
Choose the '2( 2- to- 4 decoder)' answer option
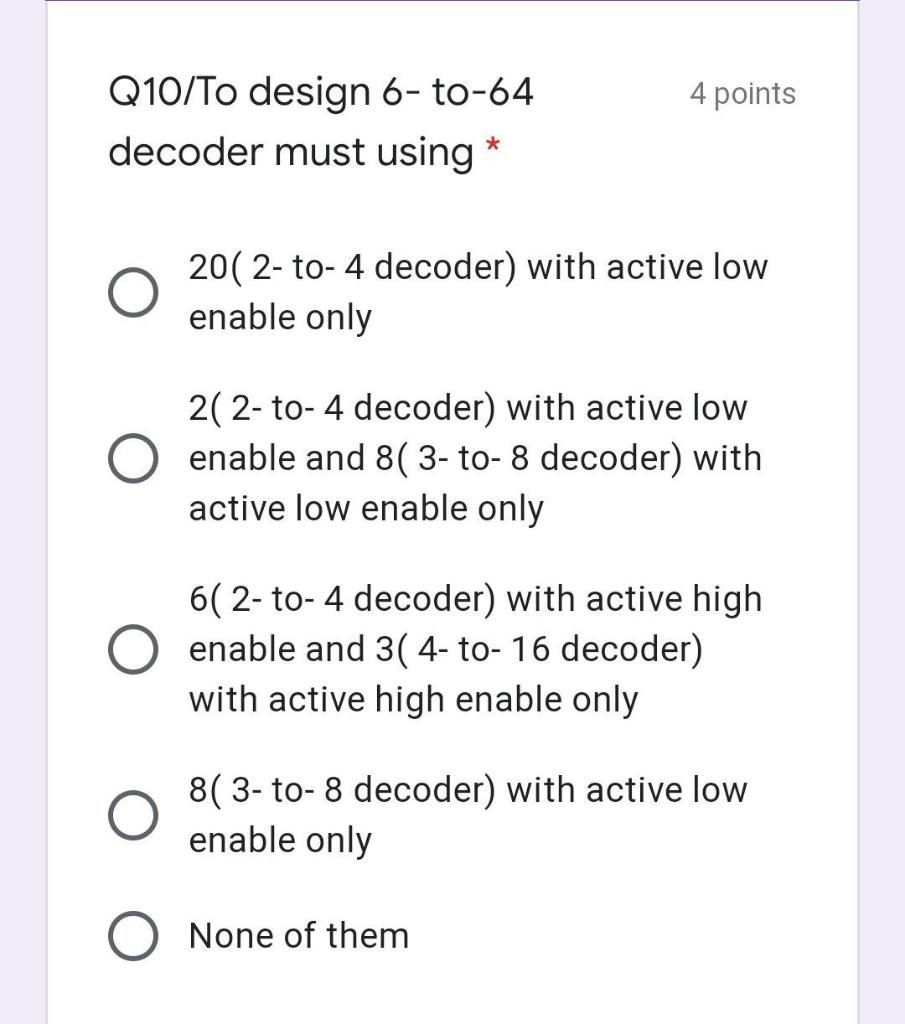point(133,457)
